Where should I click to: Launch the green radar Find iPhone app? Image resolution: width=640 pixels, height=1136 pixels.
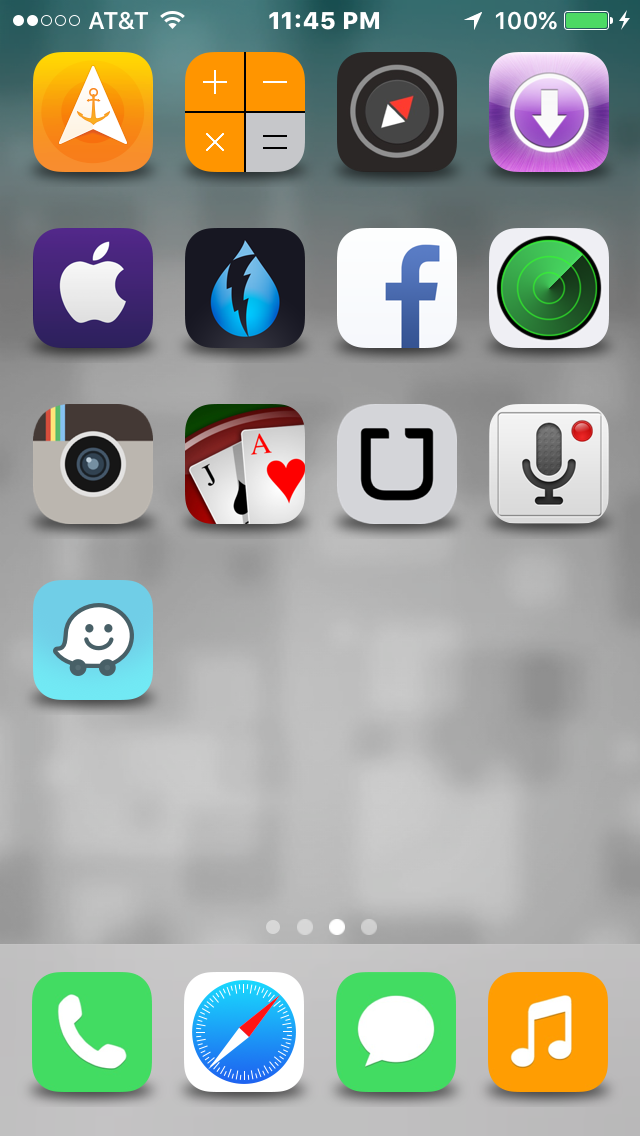coord(549,288)
